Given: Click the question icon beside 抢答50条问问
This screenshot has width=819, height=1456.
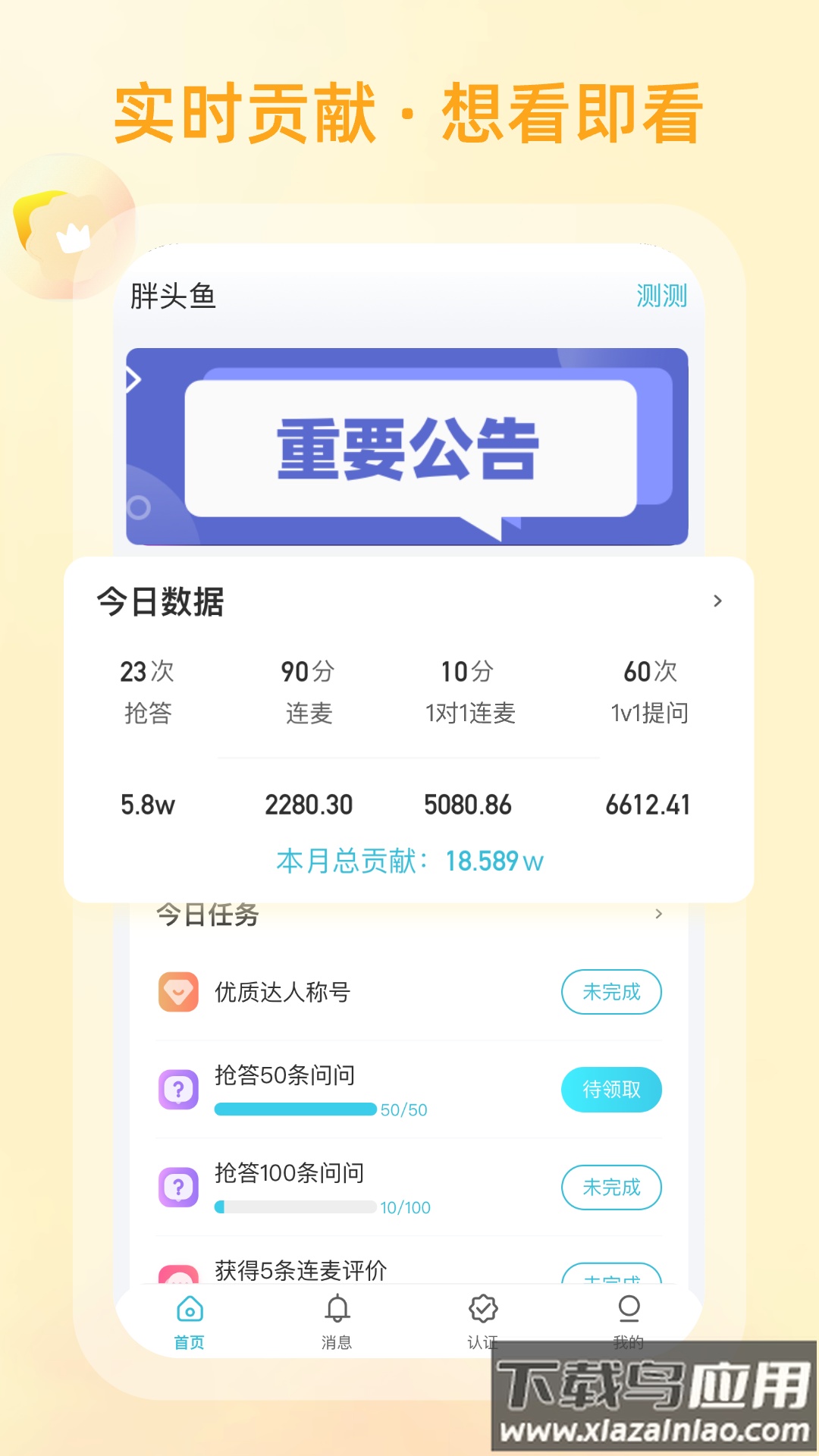Looking at the screenshot, I should 179,1090.
